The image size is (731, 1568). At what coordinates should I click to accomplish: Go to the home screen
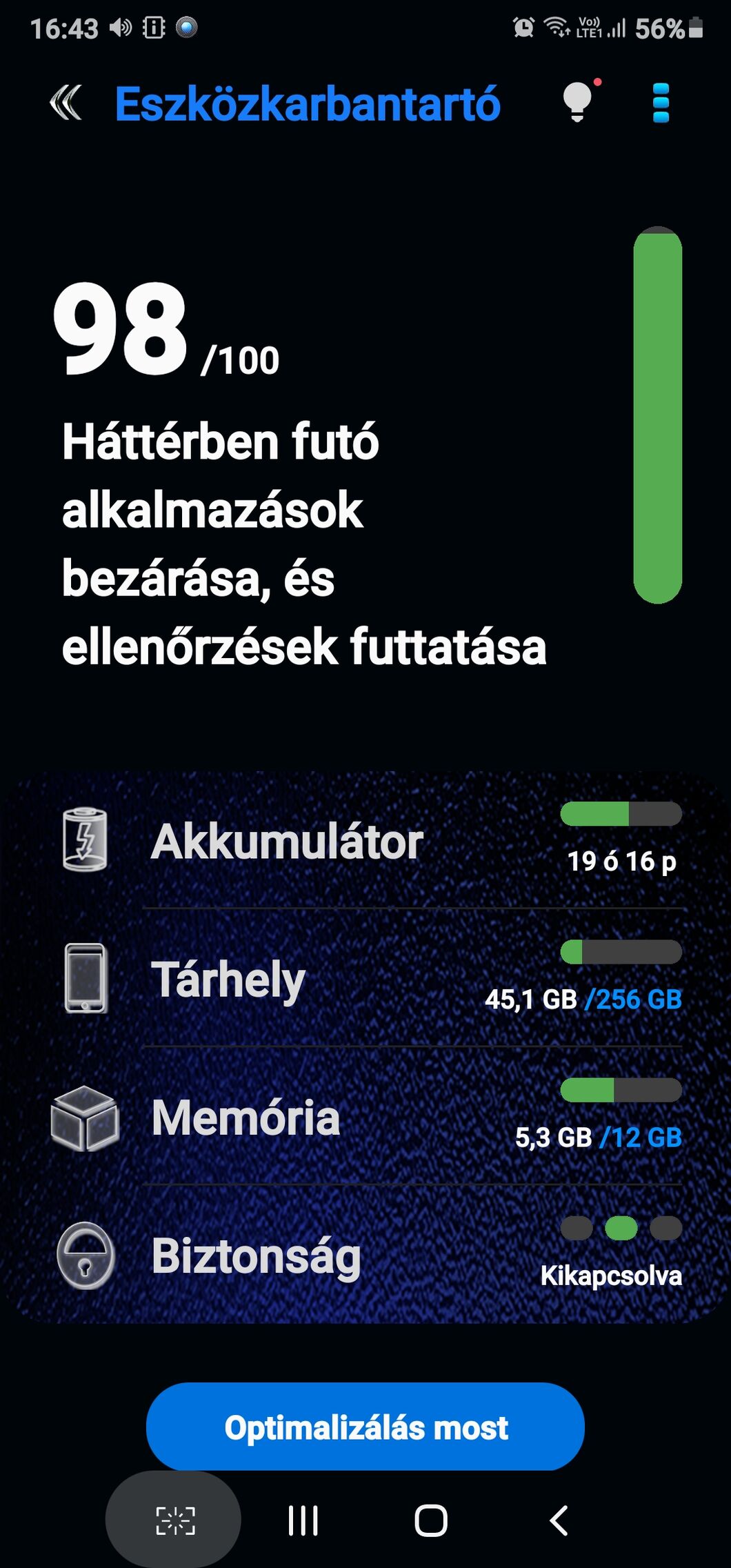431,1520
